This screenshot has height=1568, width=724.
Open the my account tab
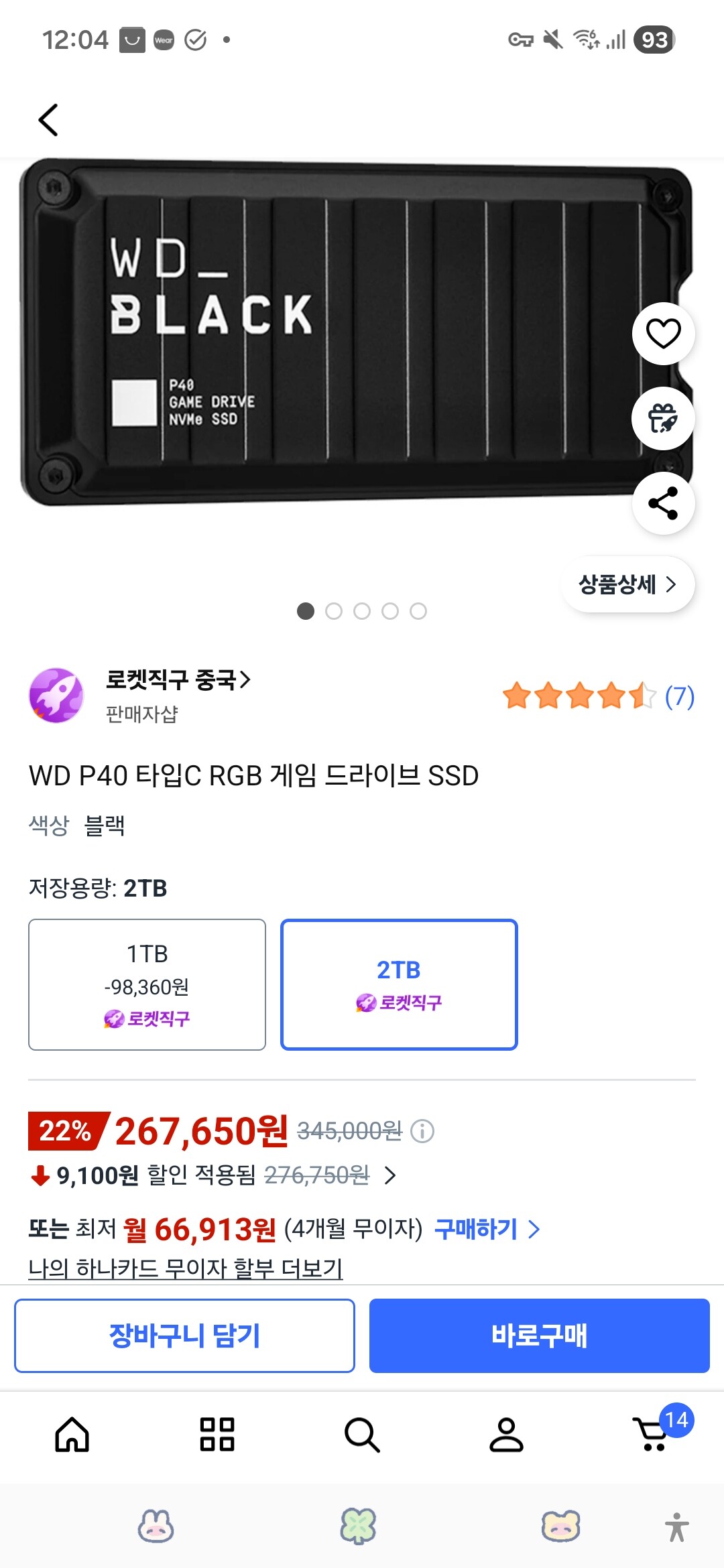tap(506, 1435)
